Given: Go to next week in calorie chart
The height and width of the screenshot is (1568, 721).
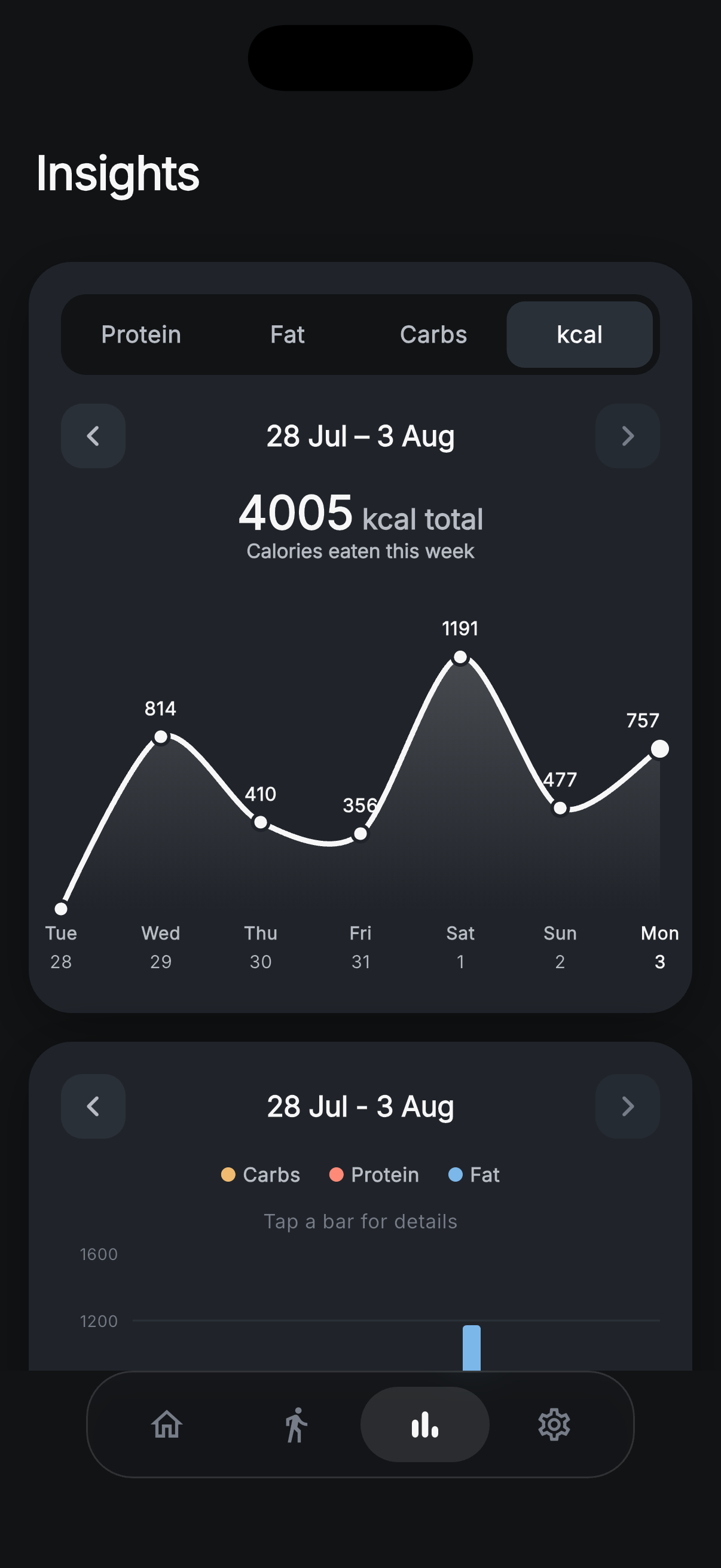Looking at the screenshot, I should [627, 436].
